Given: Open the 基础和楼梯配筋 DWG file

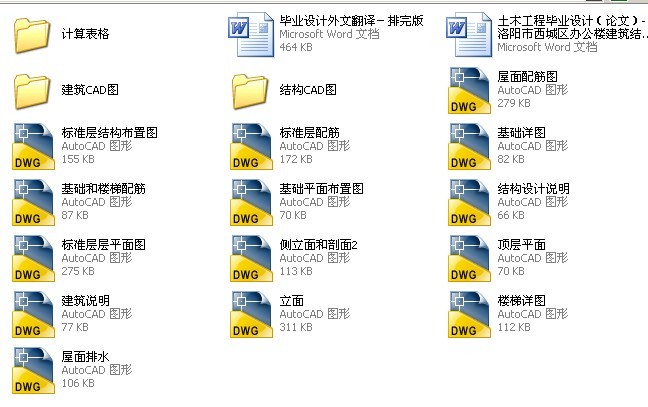Looking at the screenshot, I should [34, 202].
